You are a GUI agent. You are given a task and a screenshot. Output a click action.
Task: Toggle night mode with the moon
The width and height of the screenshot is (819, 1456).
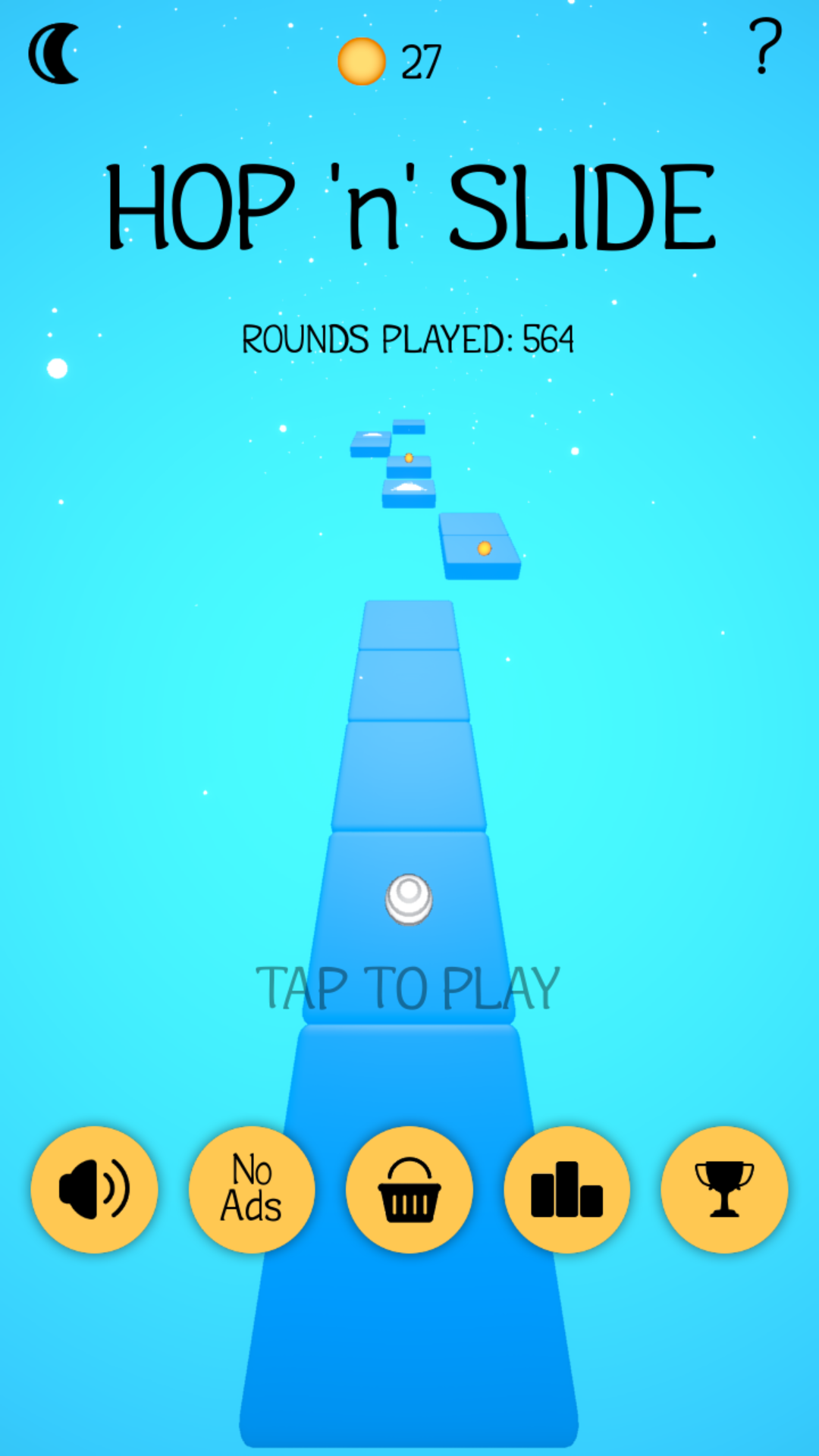coord(55,53)
